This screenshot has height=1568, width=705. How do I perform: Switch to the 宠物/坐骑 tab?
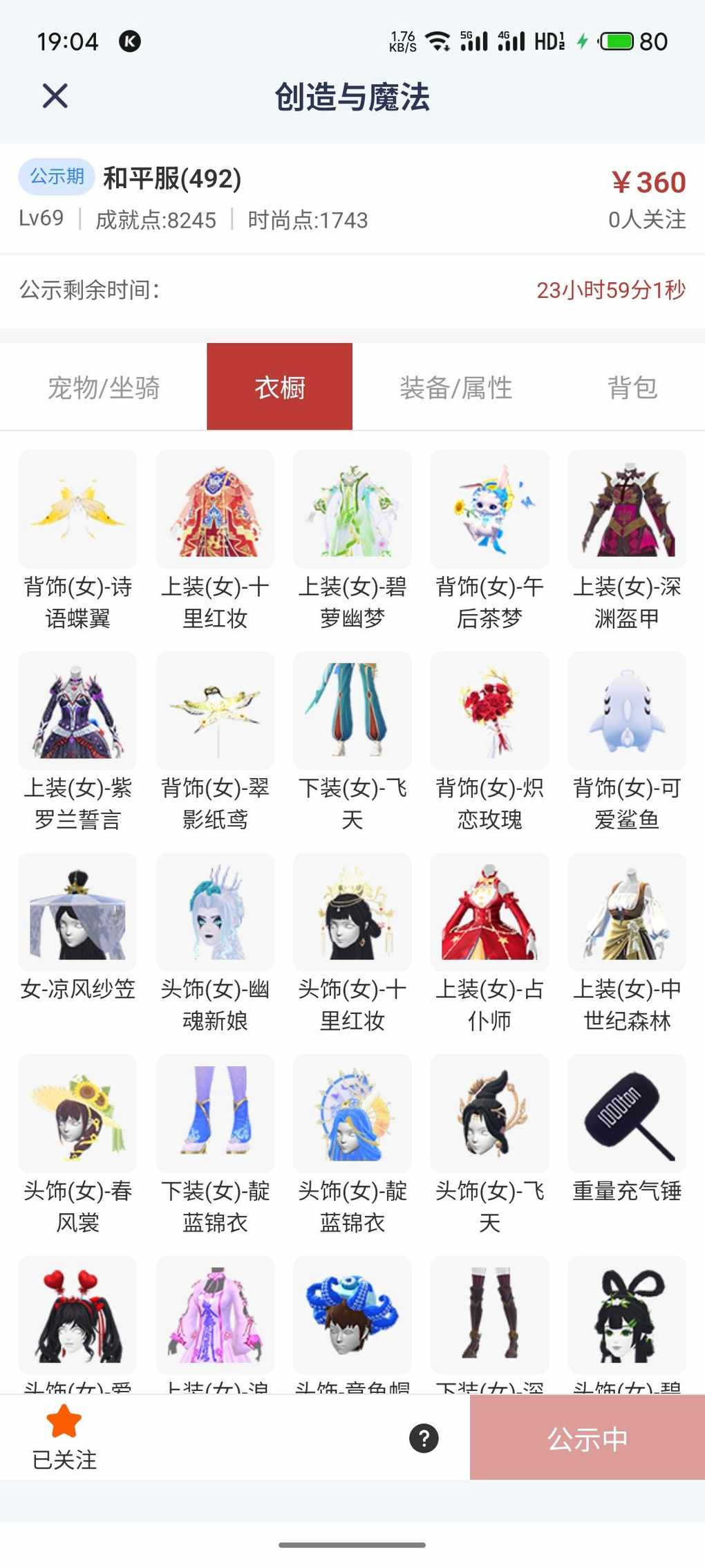tap(104, 387)
